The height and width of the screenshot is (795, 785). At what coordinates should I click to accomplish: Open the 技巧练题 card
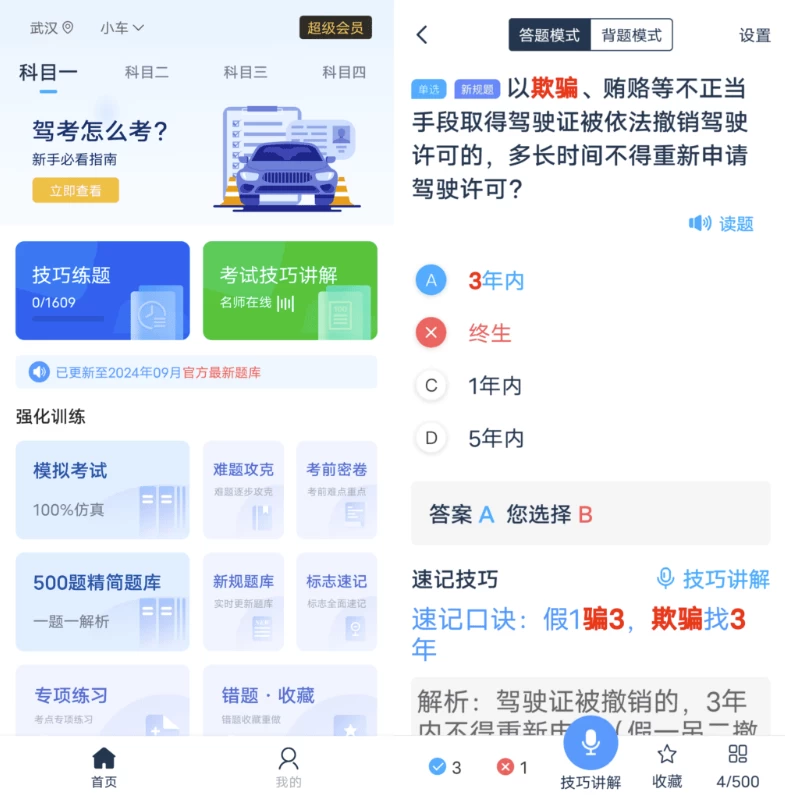(x=102, y=290)
